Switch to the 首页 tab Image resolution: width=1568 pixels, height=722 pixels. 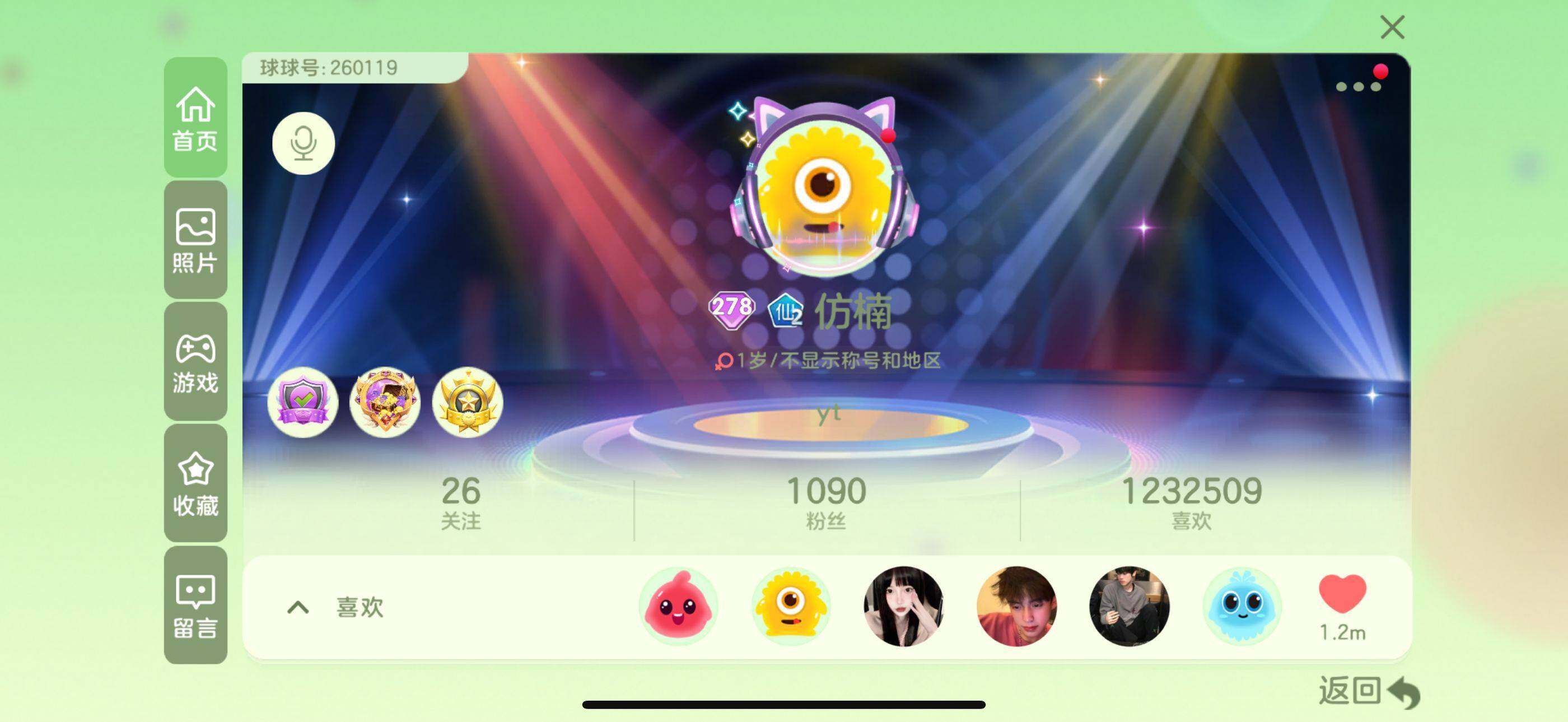tap(195, 118)
